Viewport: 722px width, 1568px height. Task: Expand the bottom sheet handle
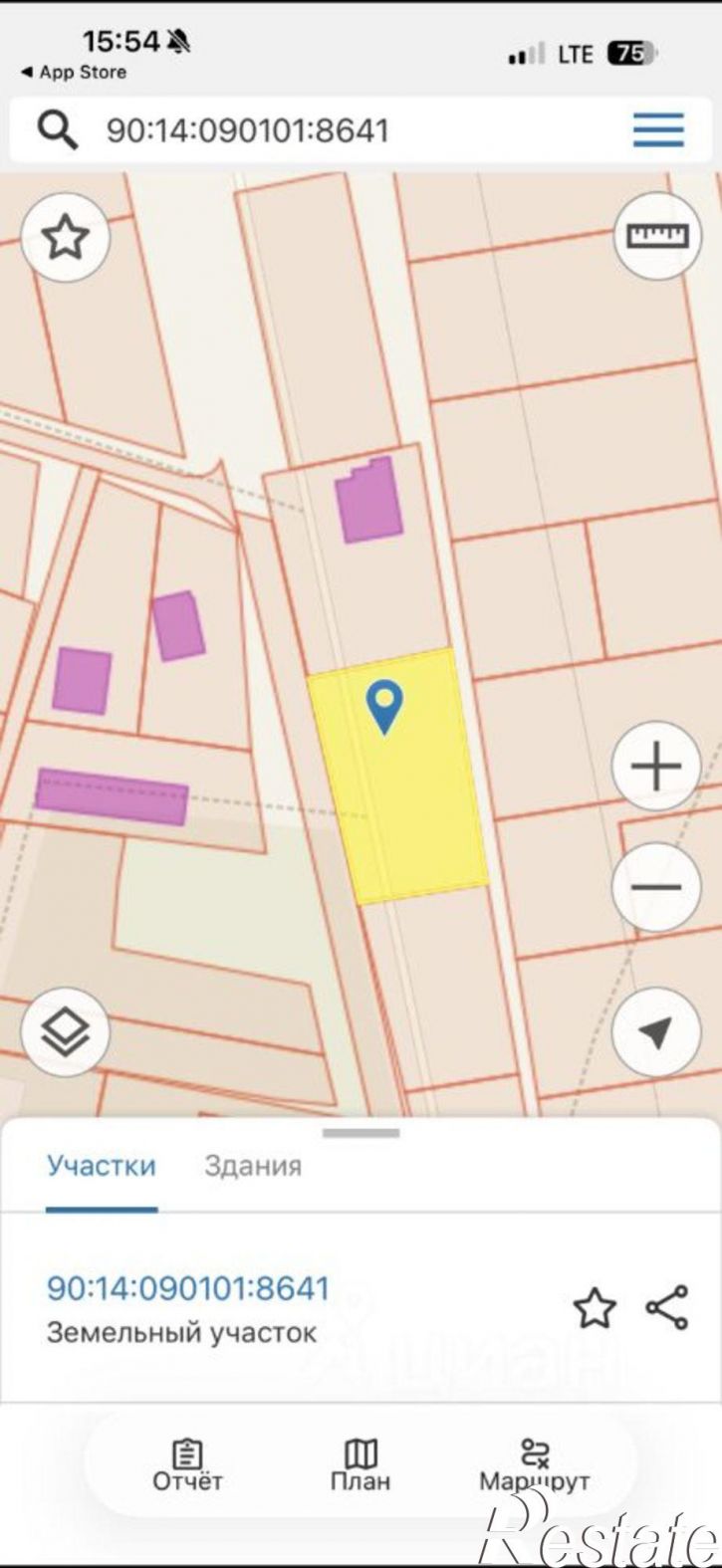pyautogui.click(x=361, y=1133)
